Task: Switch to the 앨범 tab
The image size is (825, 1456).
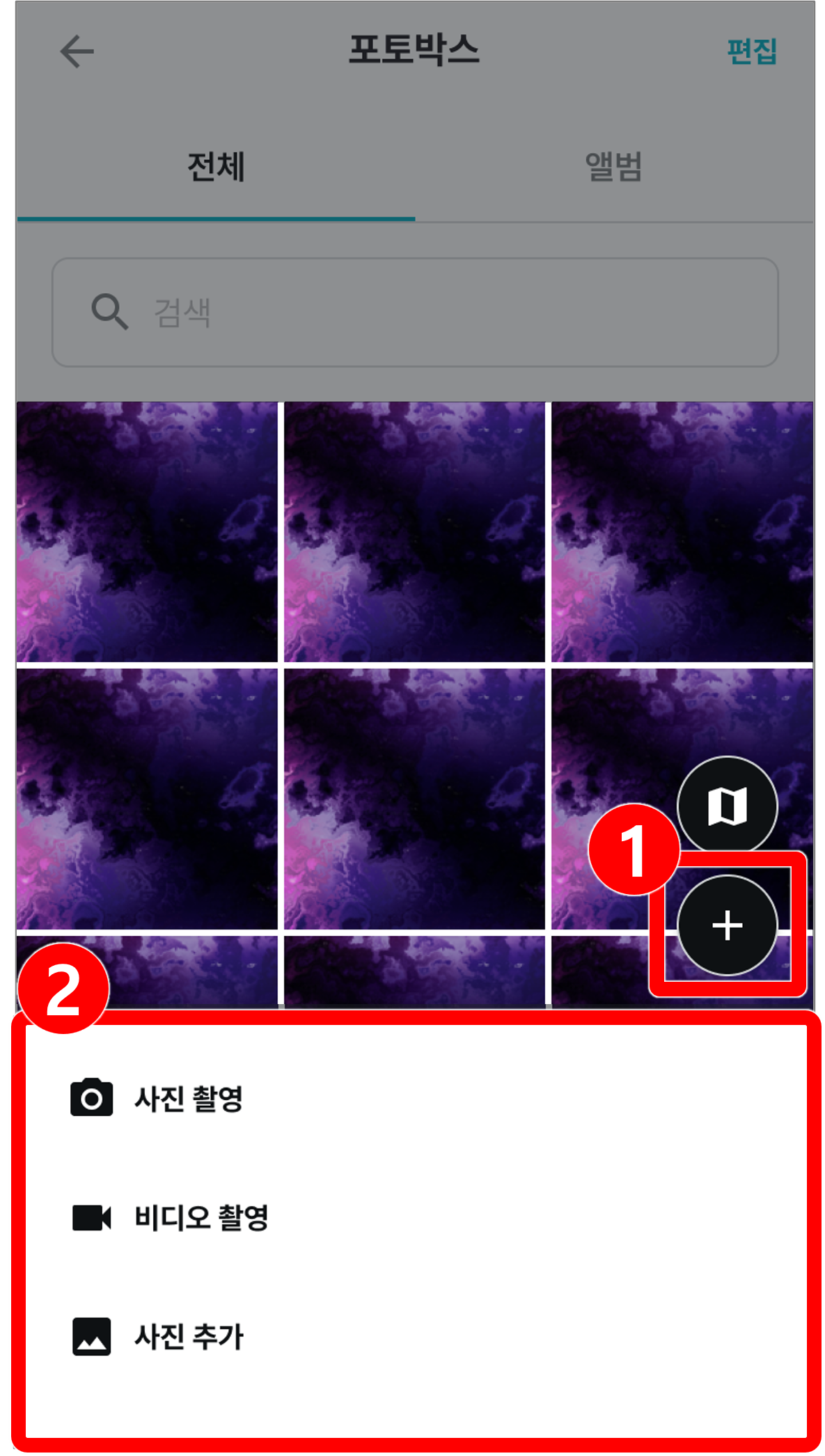Action: pyautogui.click(x=613, y=167)
